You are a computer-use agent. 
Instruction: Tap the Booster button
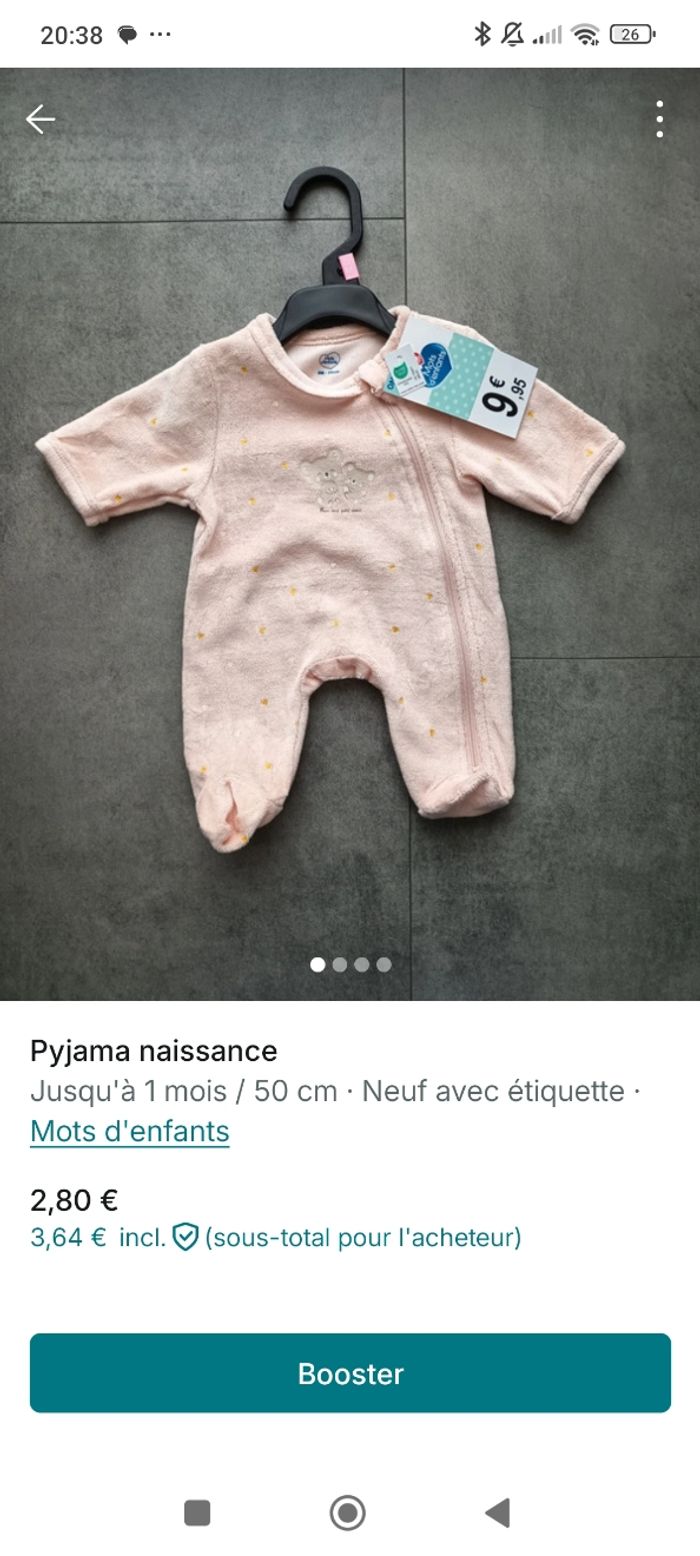[x=350, y=1373]
